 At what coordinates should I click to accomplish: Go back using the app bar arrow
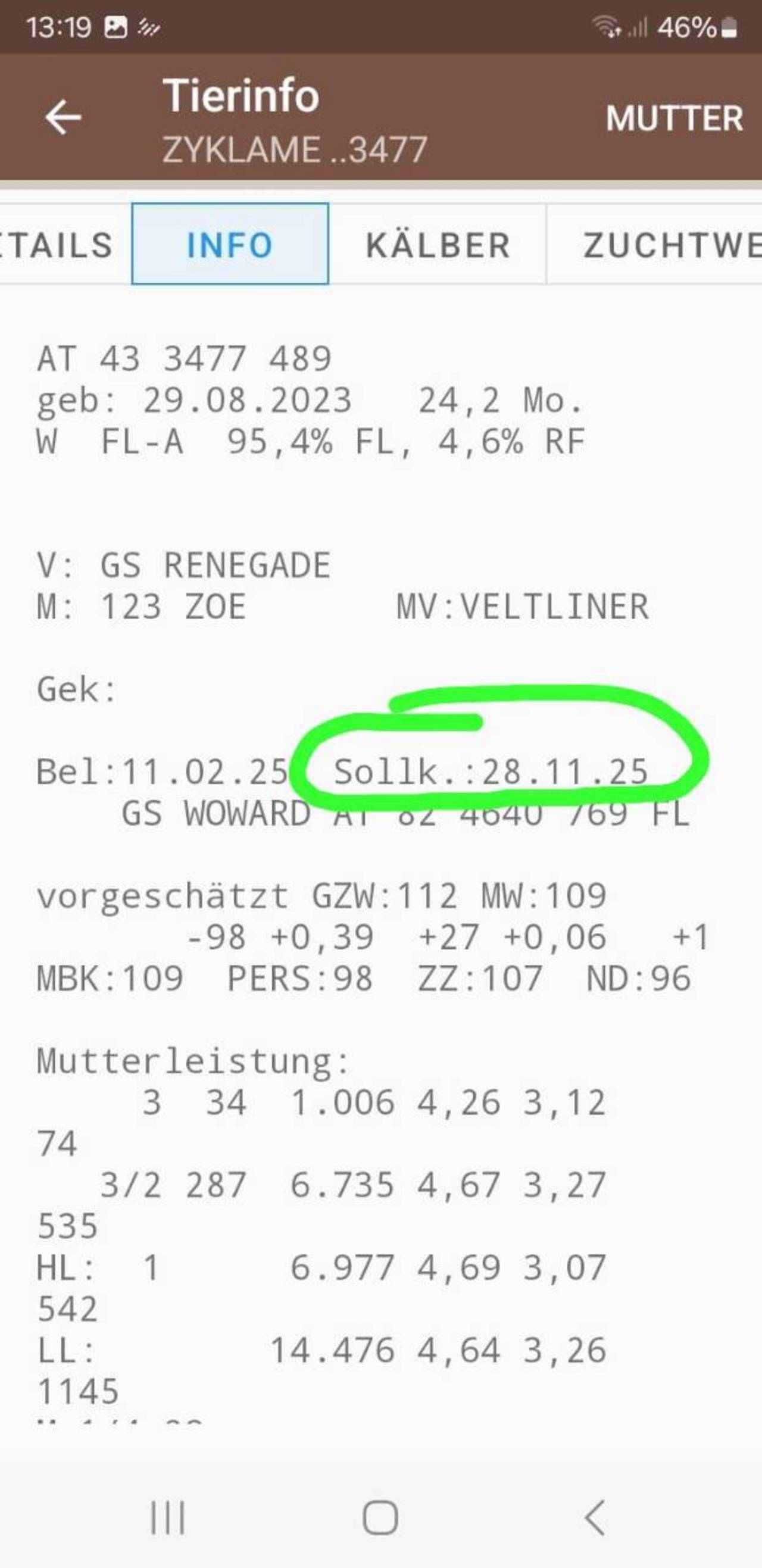(x=63, y=117)
